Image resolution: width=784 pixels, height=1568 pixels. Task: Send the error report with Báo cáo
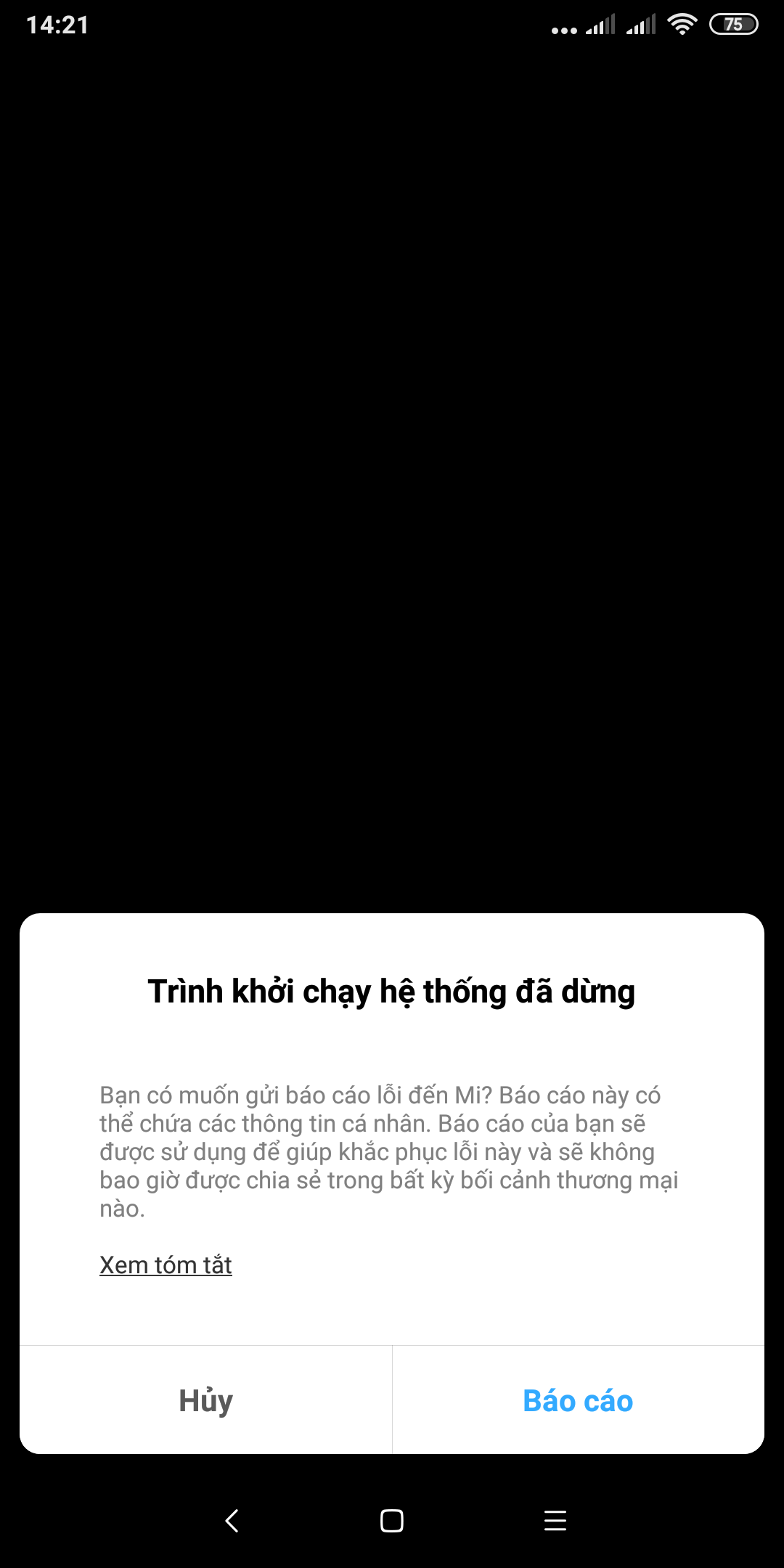578,1400
